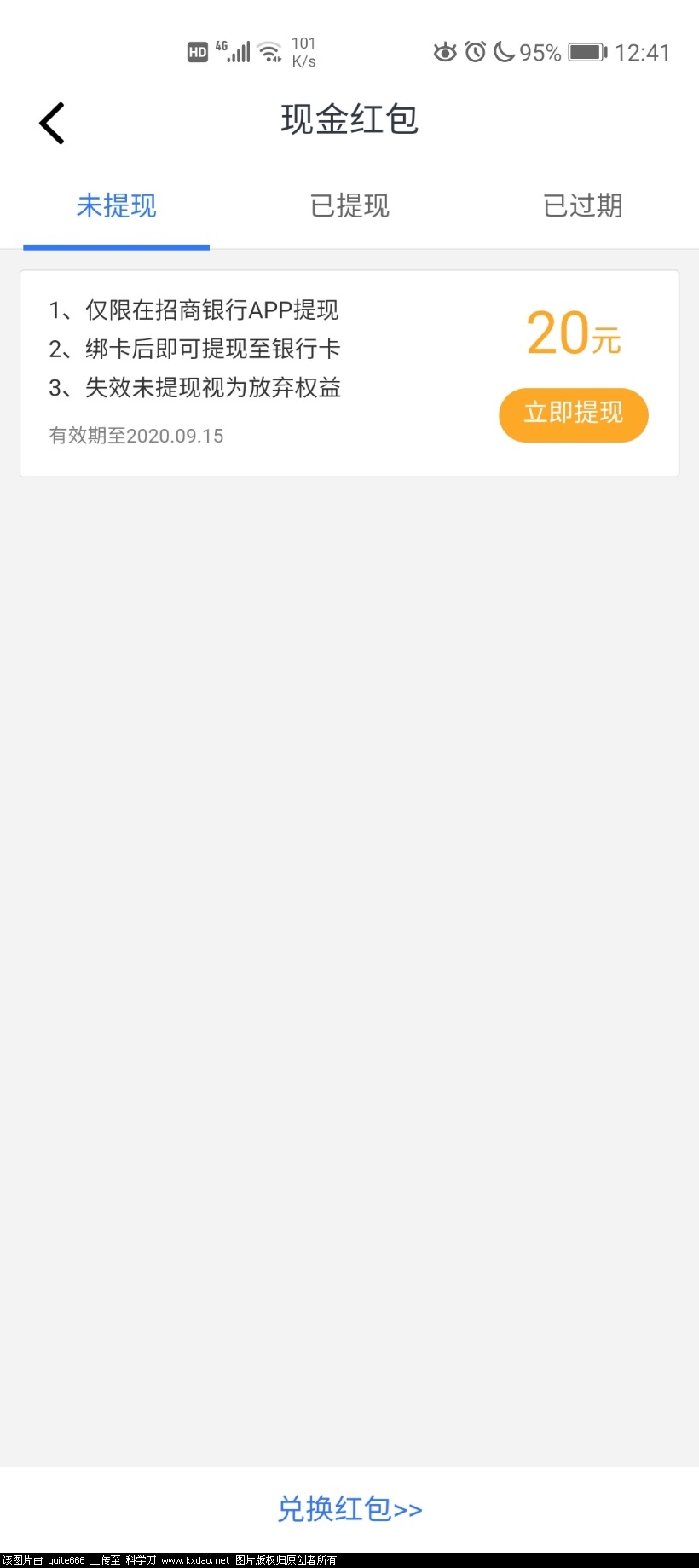The width and height of the screenshot is (699, 1568).
Task: Go back using the top-left arrow
Action: point(52,123)
